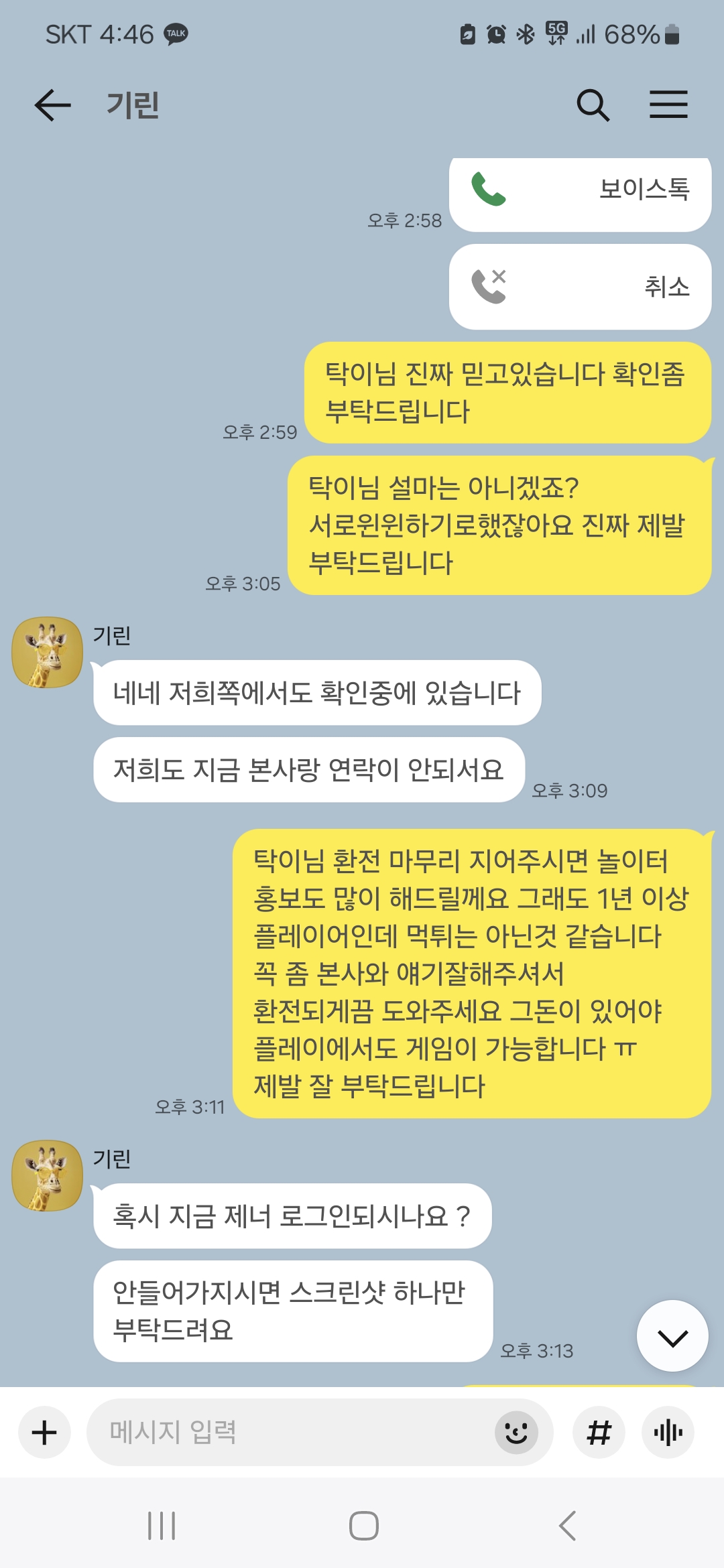Screen dimensions: 724x1568
Task: Open the recent apps view
Action: [x=162, y=1526]
